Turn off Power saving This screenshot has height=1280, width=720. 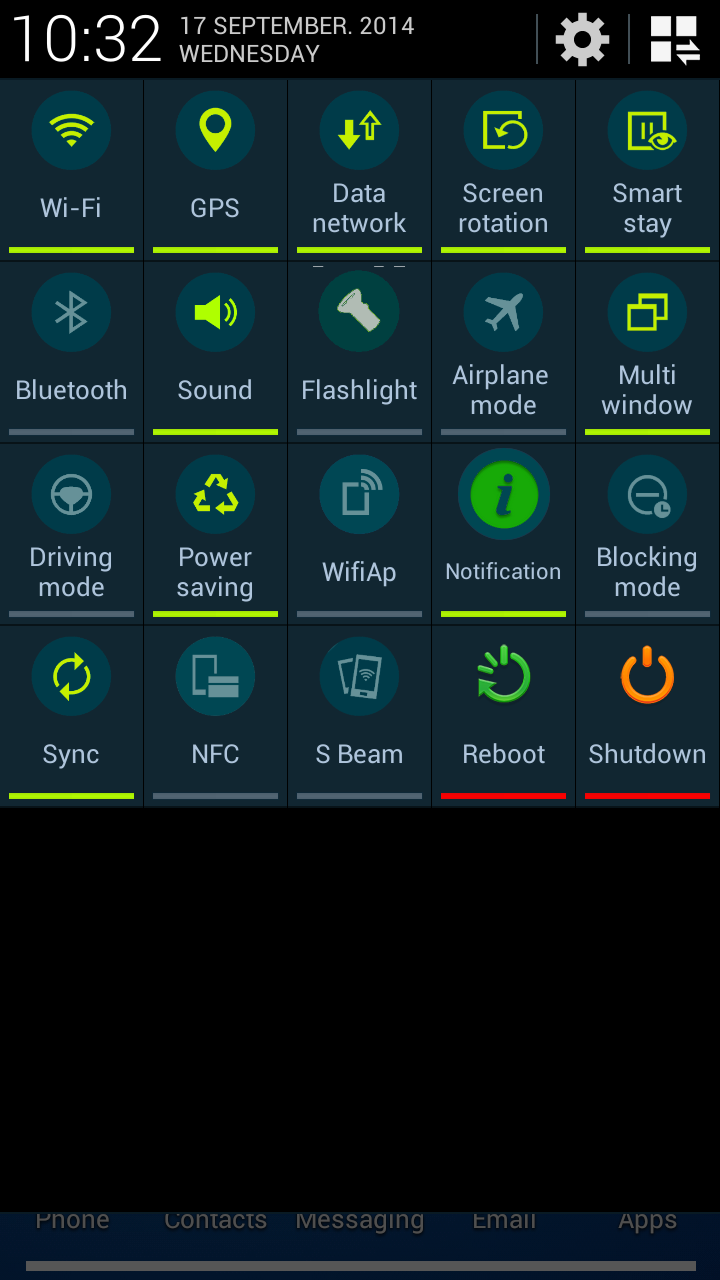tap(215, 534)
